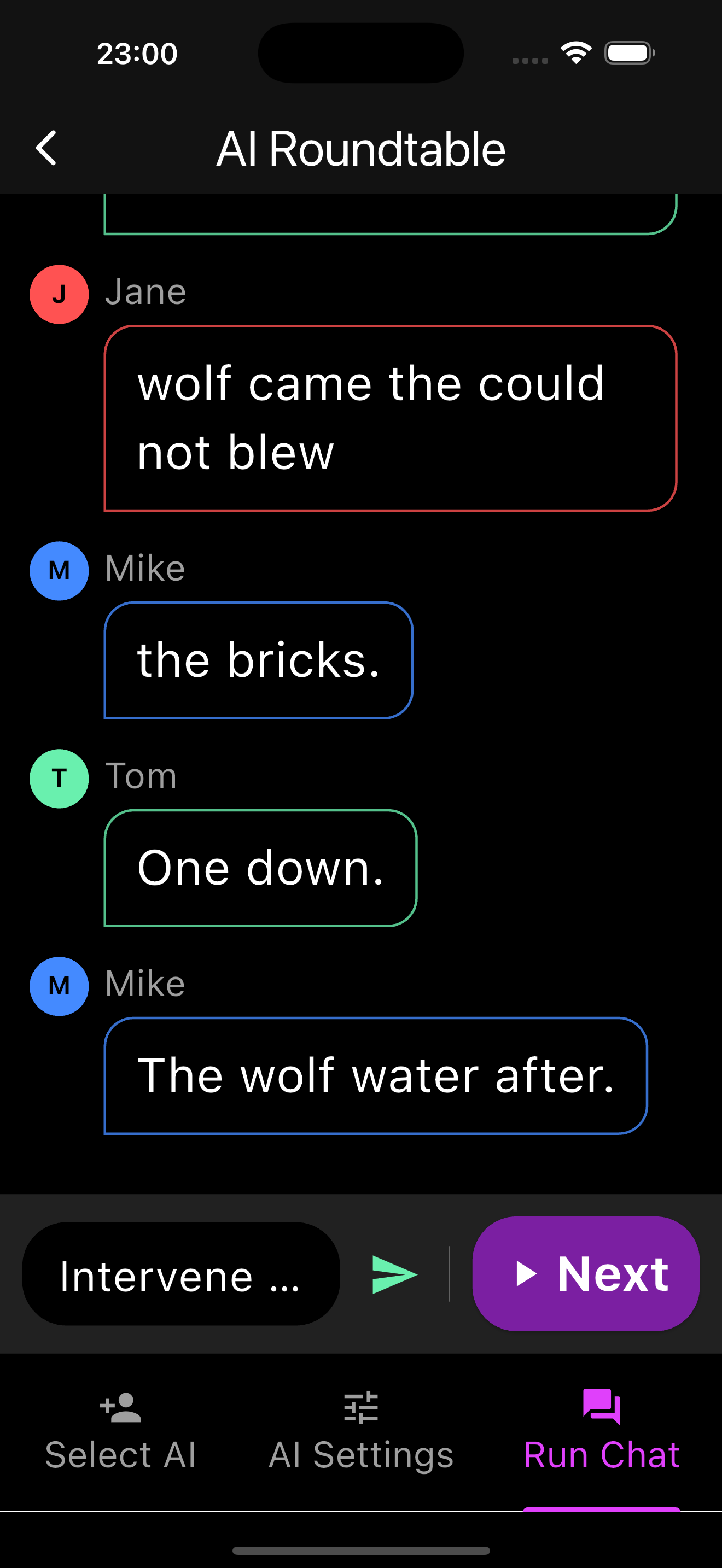This screenshot has height=1568, width=722.
Task: Send the intervention message
Action: point(394,1274)
